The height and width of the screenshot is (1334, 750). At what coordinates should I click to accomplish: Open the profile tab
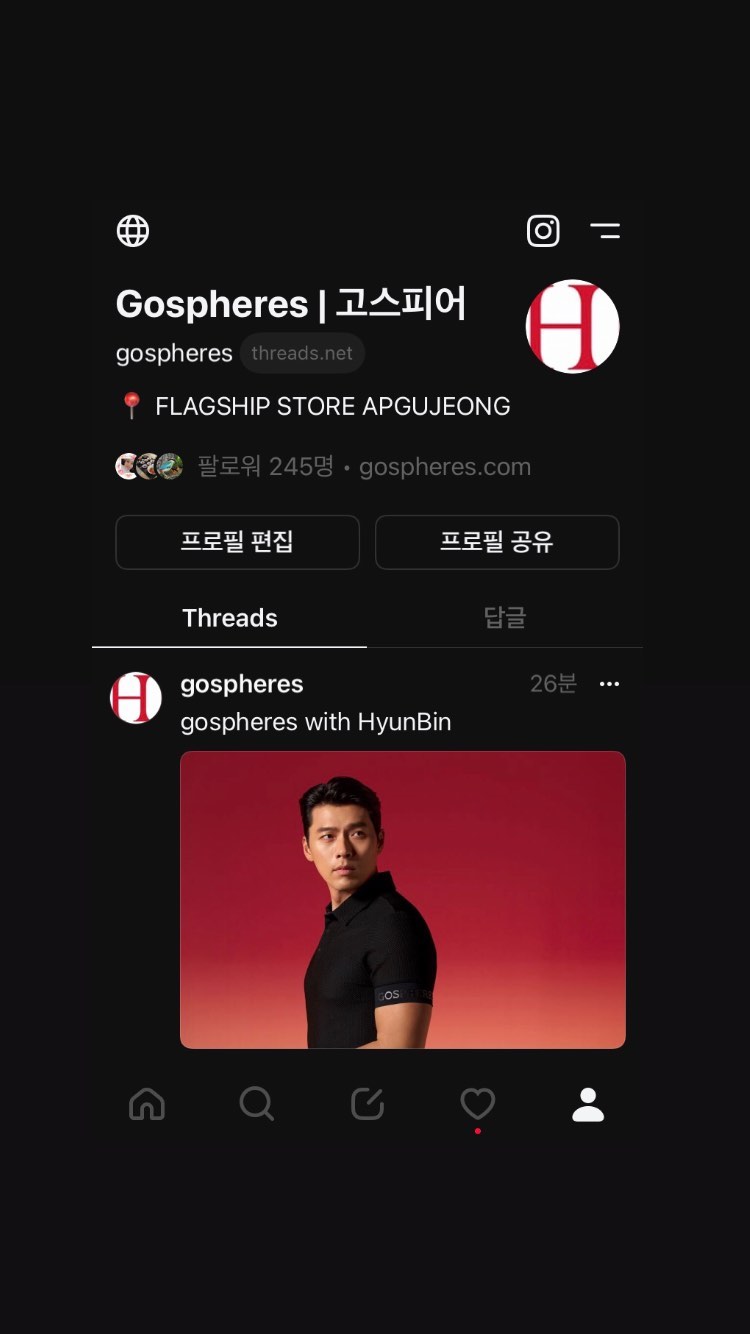588,1105
